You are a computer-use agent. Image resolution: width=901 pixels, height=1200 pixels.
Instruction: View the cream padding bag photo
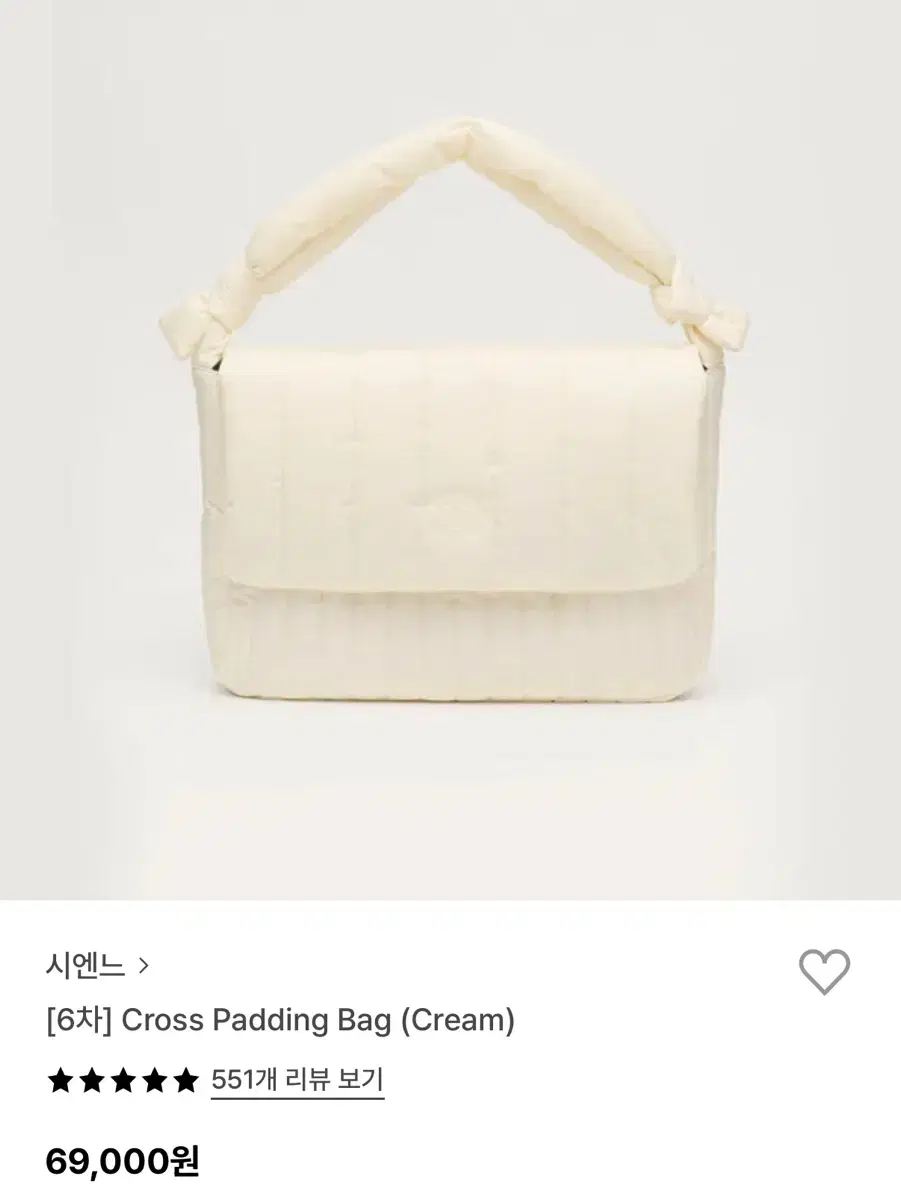coord(450,450)
